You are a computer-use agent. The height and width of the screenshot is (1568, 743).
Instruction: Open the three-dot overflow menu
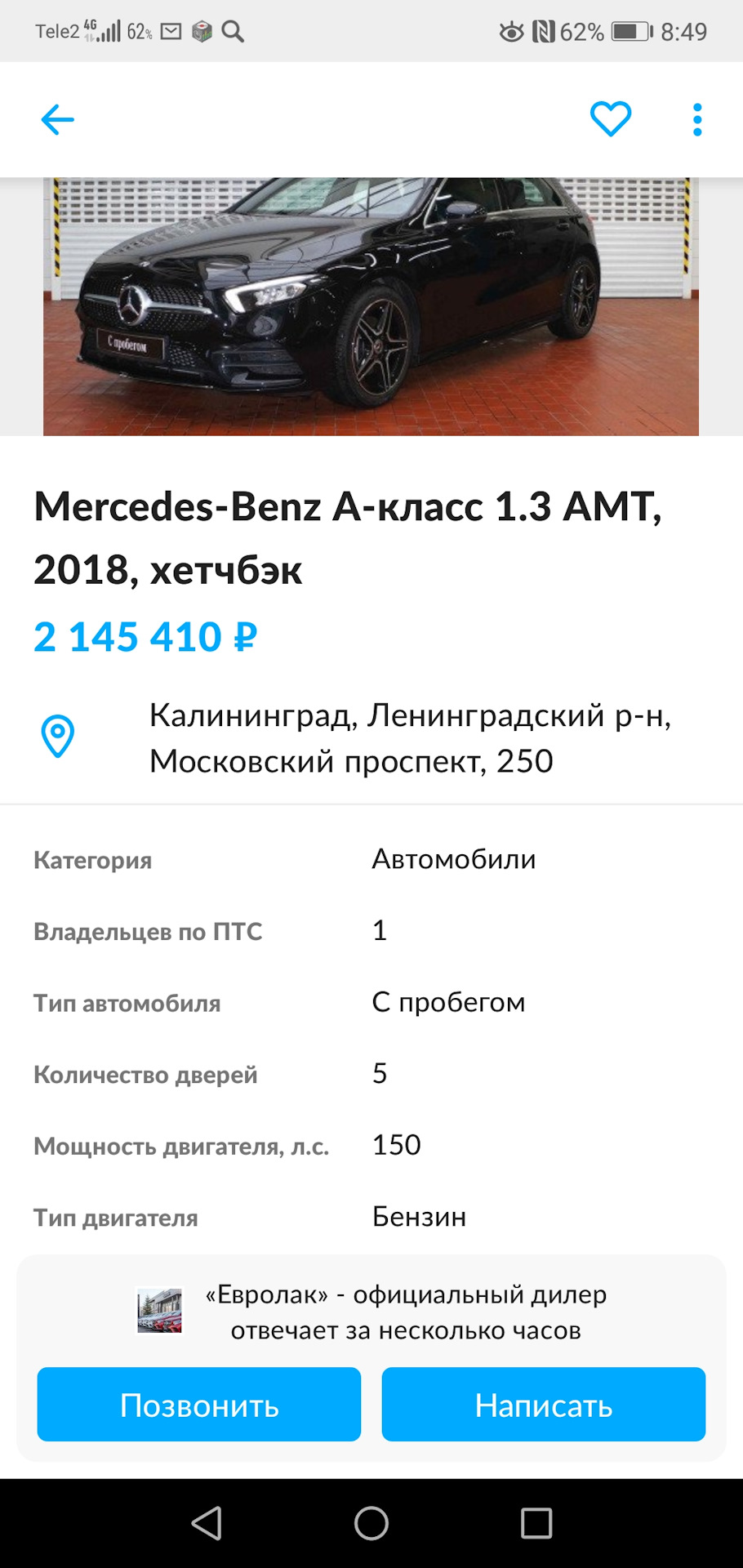(697, 120)
